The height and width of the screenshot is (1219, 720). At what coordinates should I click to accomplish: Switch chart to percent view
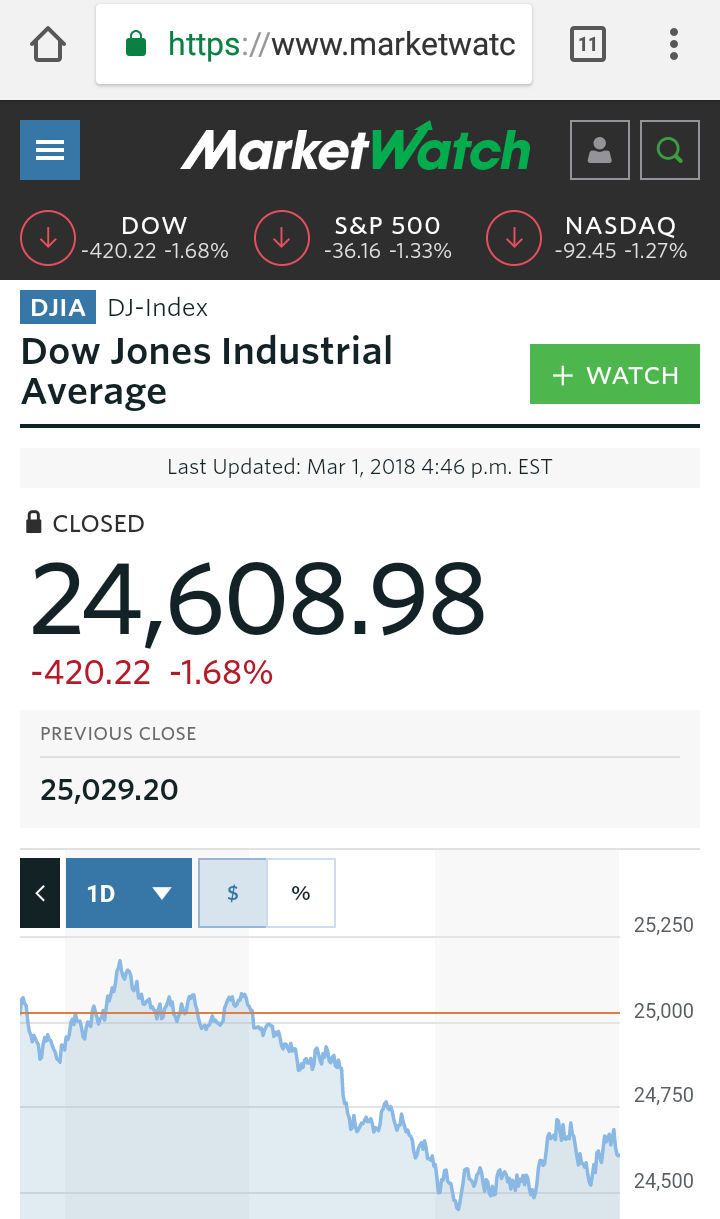(x=301, y=893)
